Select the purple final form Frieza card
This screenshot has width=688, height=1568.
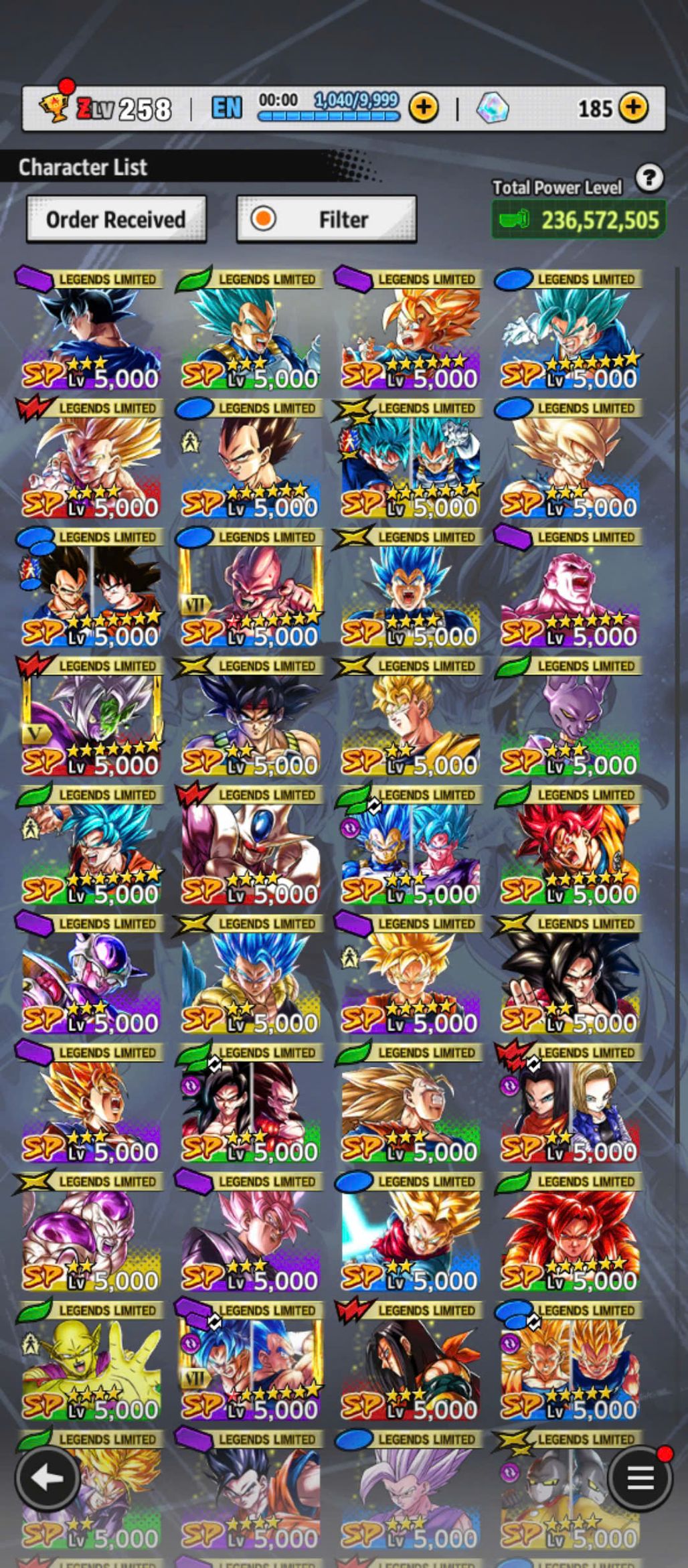coord(91,975)
